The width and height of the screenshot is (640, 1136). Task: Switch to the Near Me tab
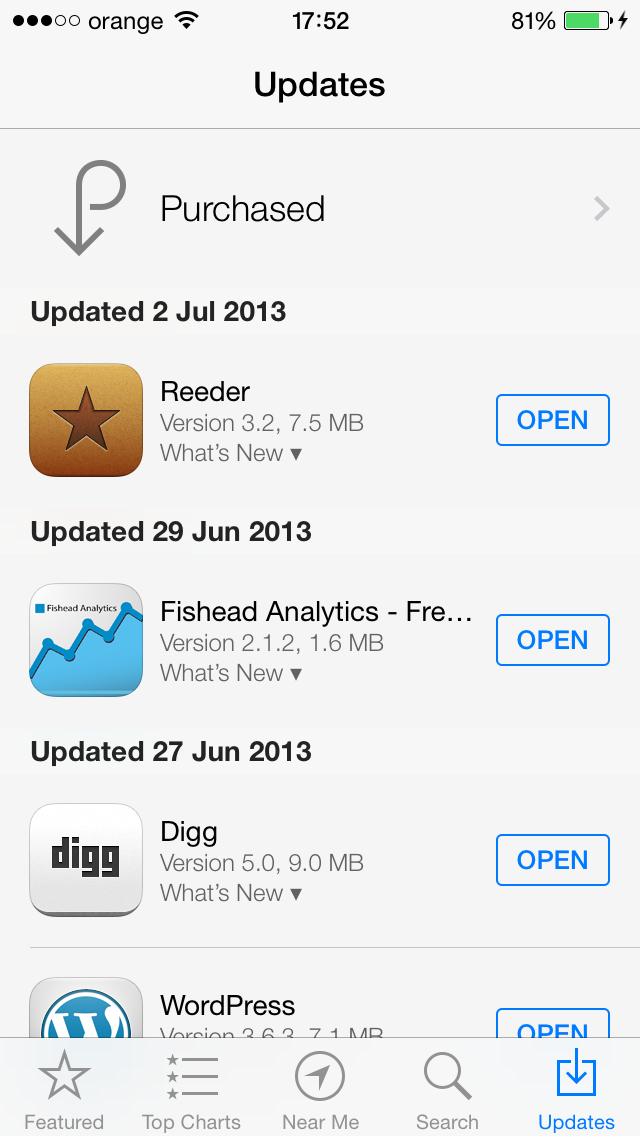[x=320, y=1090]
